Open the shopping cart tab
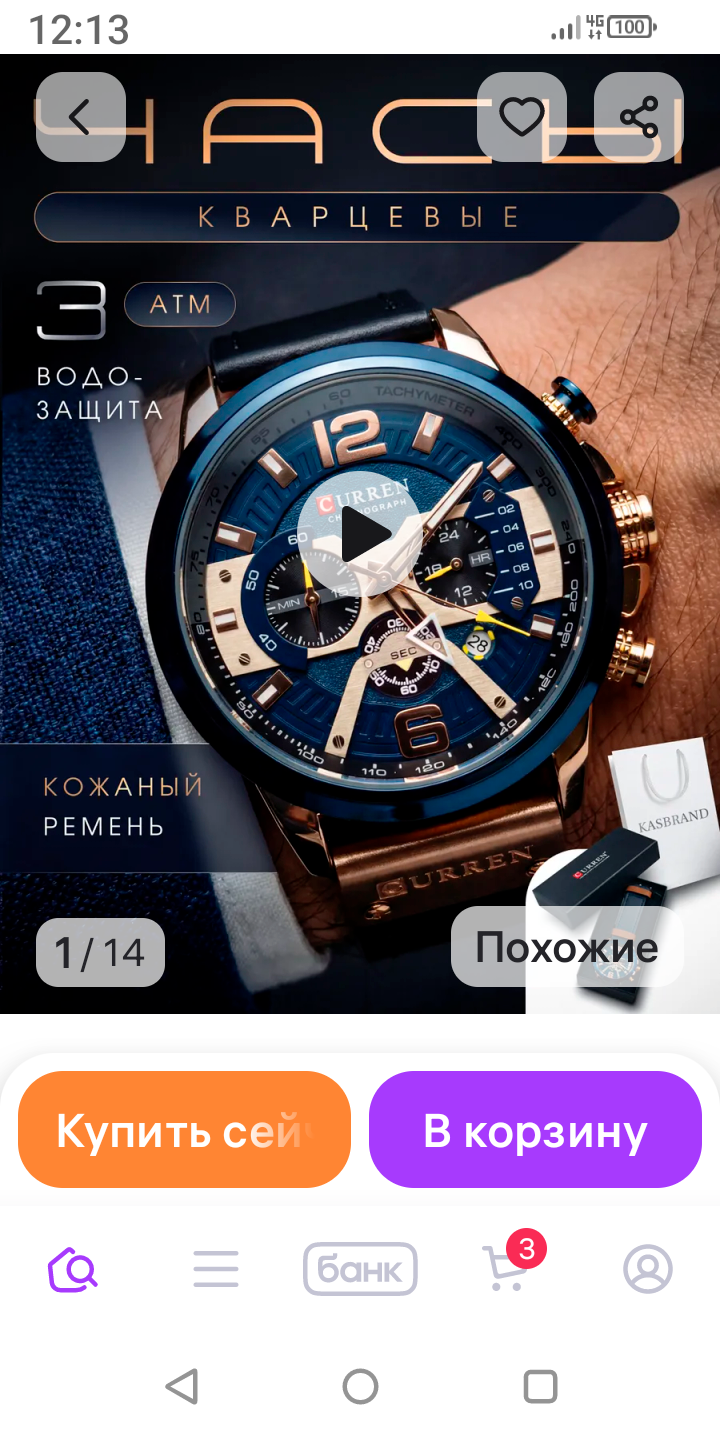This screenshot has width=720, height=1440. click(x=505, y=1270)
